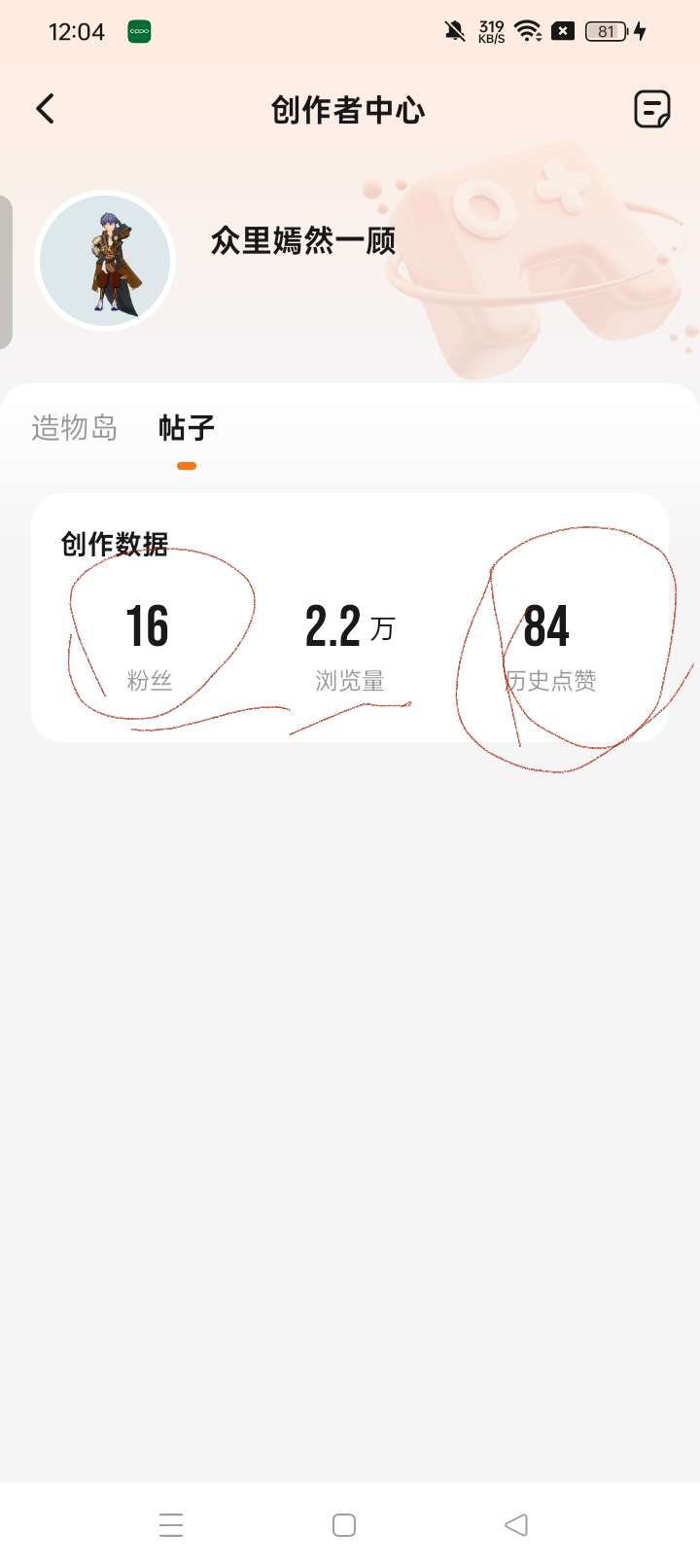The width and height of the screenshot is (700, 1568).
Task: Switch to the 造物岛 tab
Action: (74, 428)
